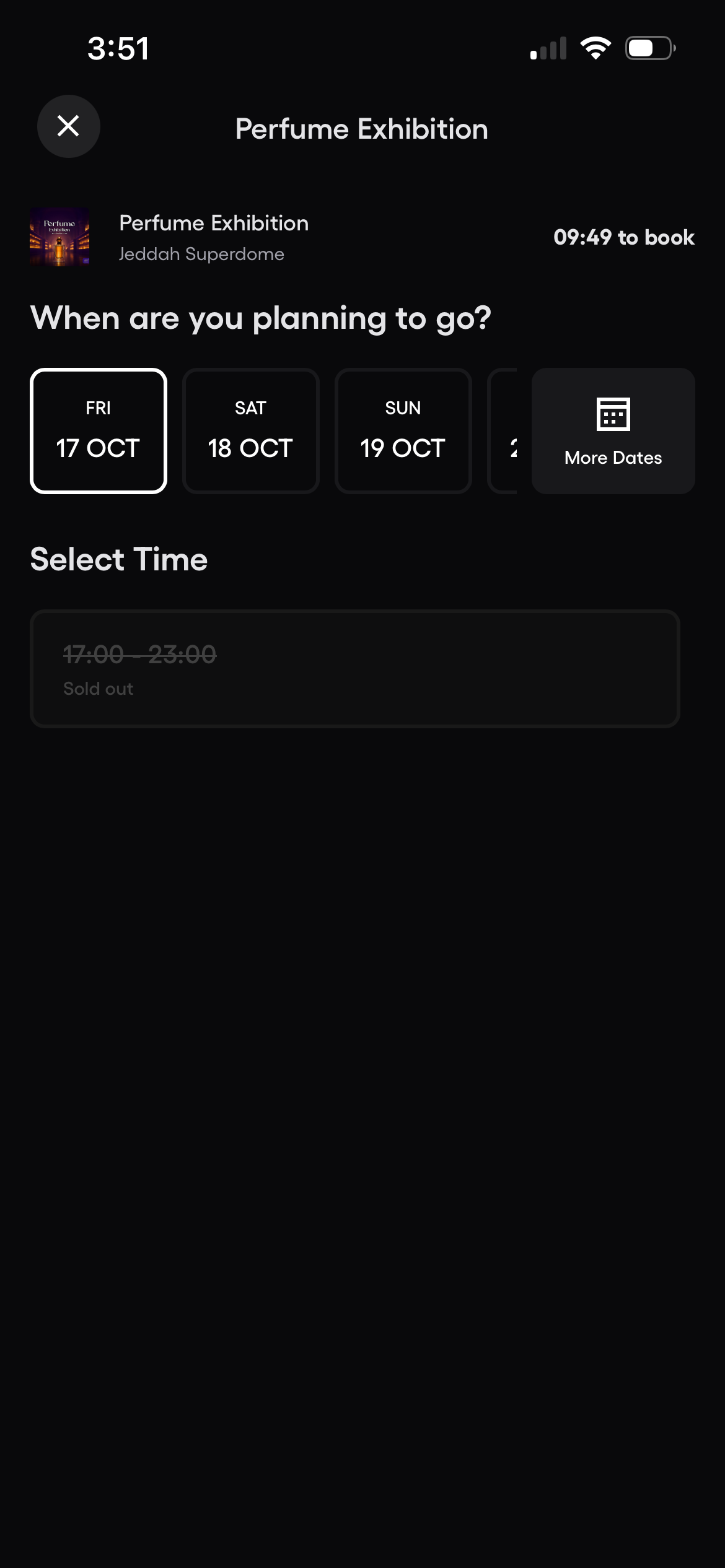The width and height of the screenshot is (725, 1568).
Task: Choose Saturday 18 Oct date
Action: tap(250, 431)
